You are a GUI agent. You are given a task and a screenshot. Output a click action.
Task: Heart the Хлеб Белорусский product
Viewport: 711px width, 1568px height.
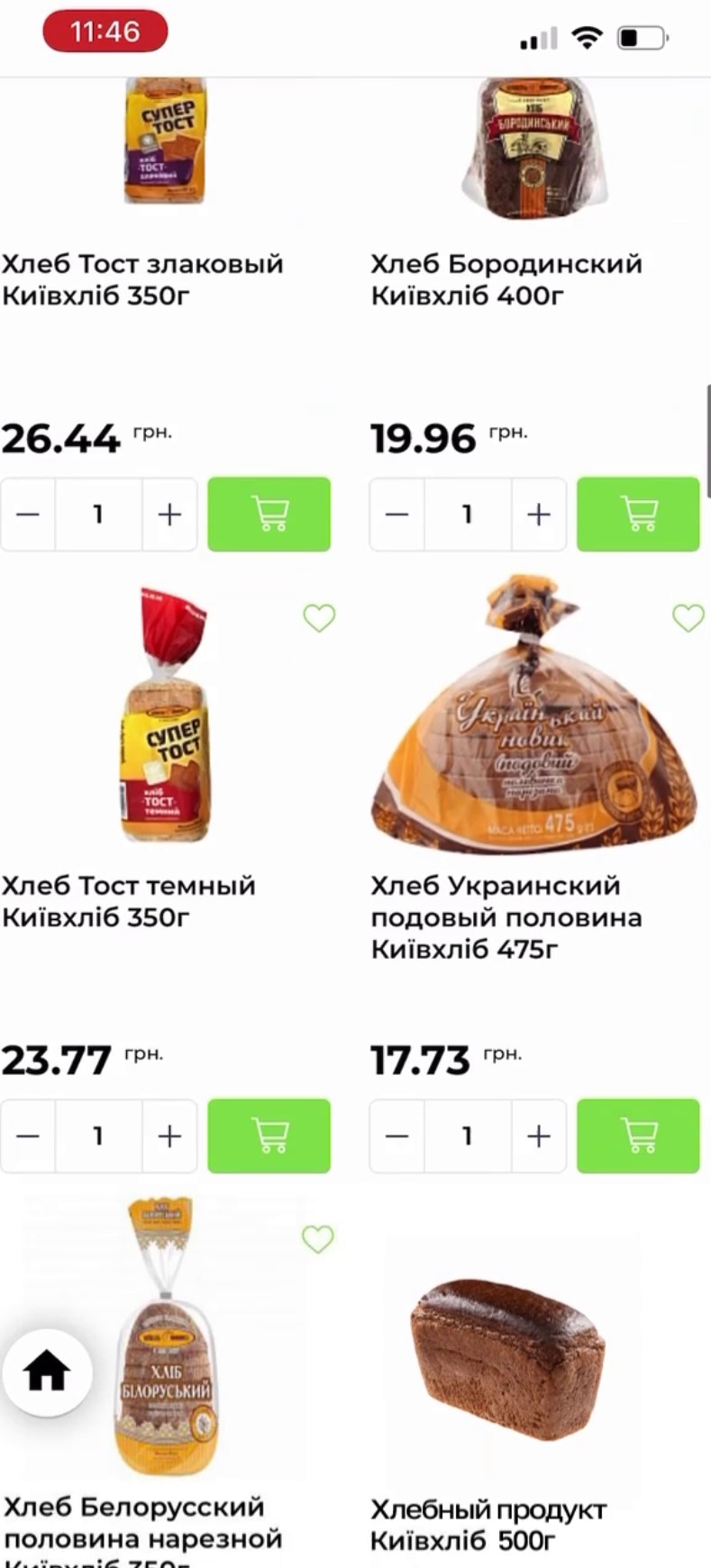pyautogui.click(x=318, y=1239)
